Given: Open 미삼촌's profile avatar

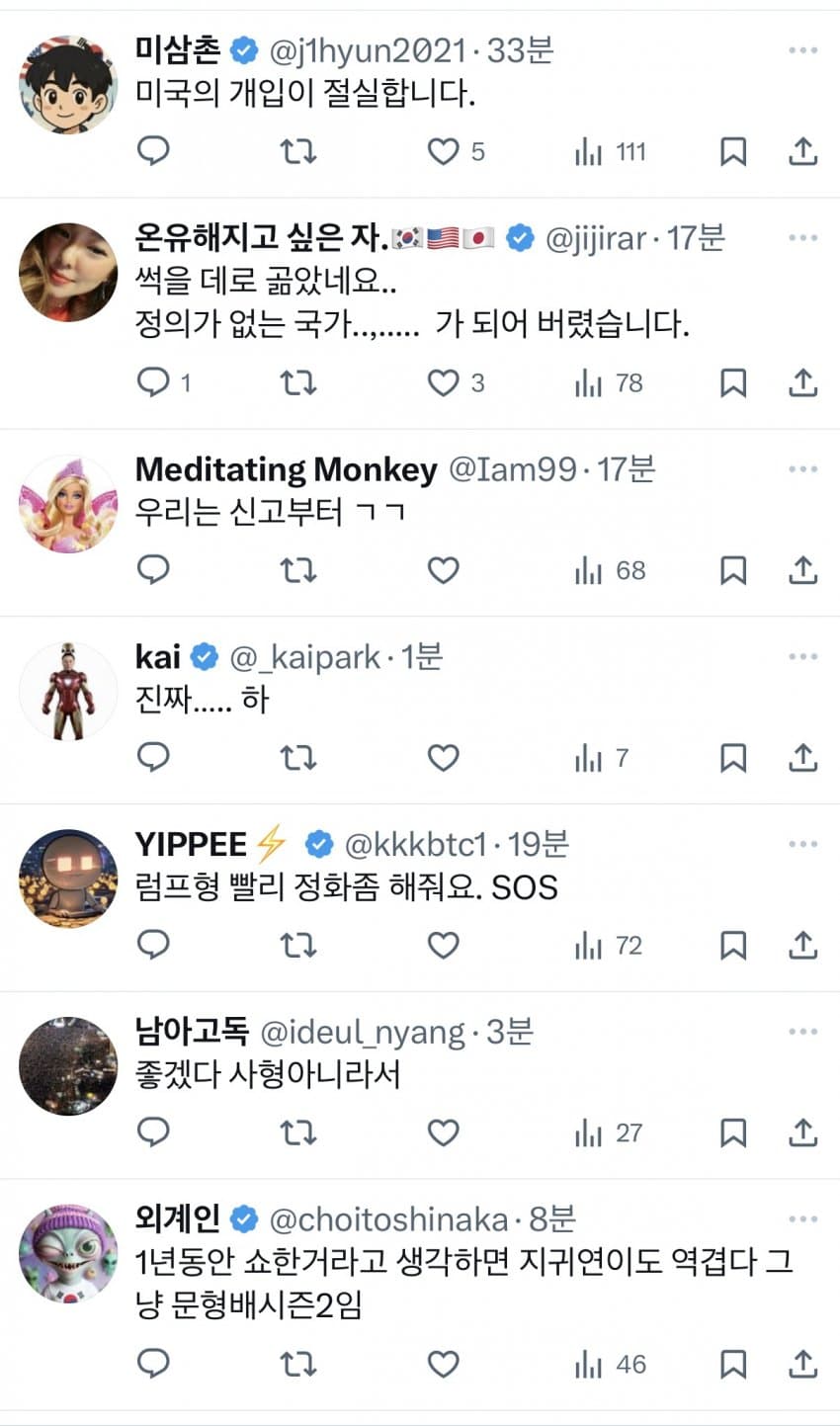Looking at the screenshot, I should point(68,84).
